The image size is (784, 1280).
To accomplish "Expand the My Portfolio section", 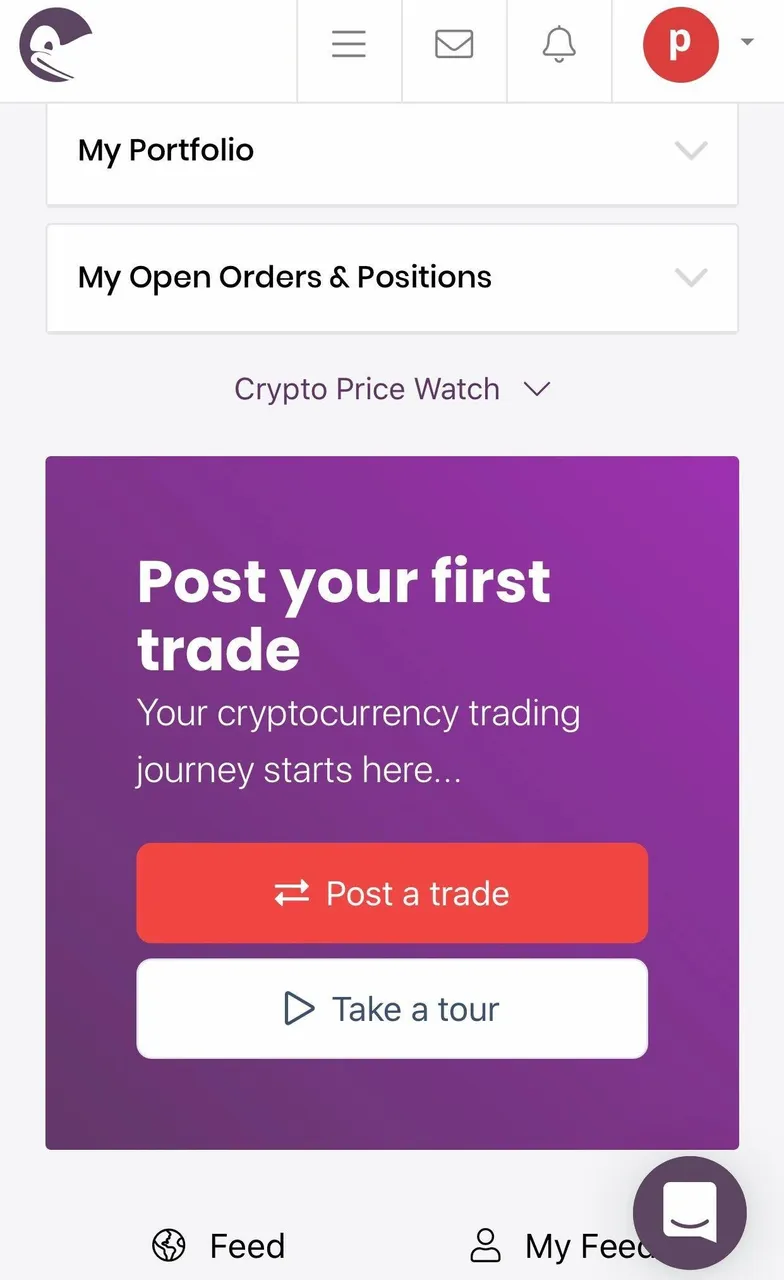I will click(391, 151).
